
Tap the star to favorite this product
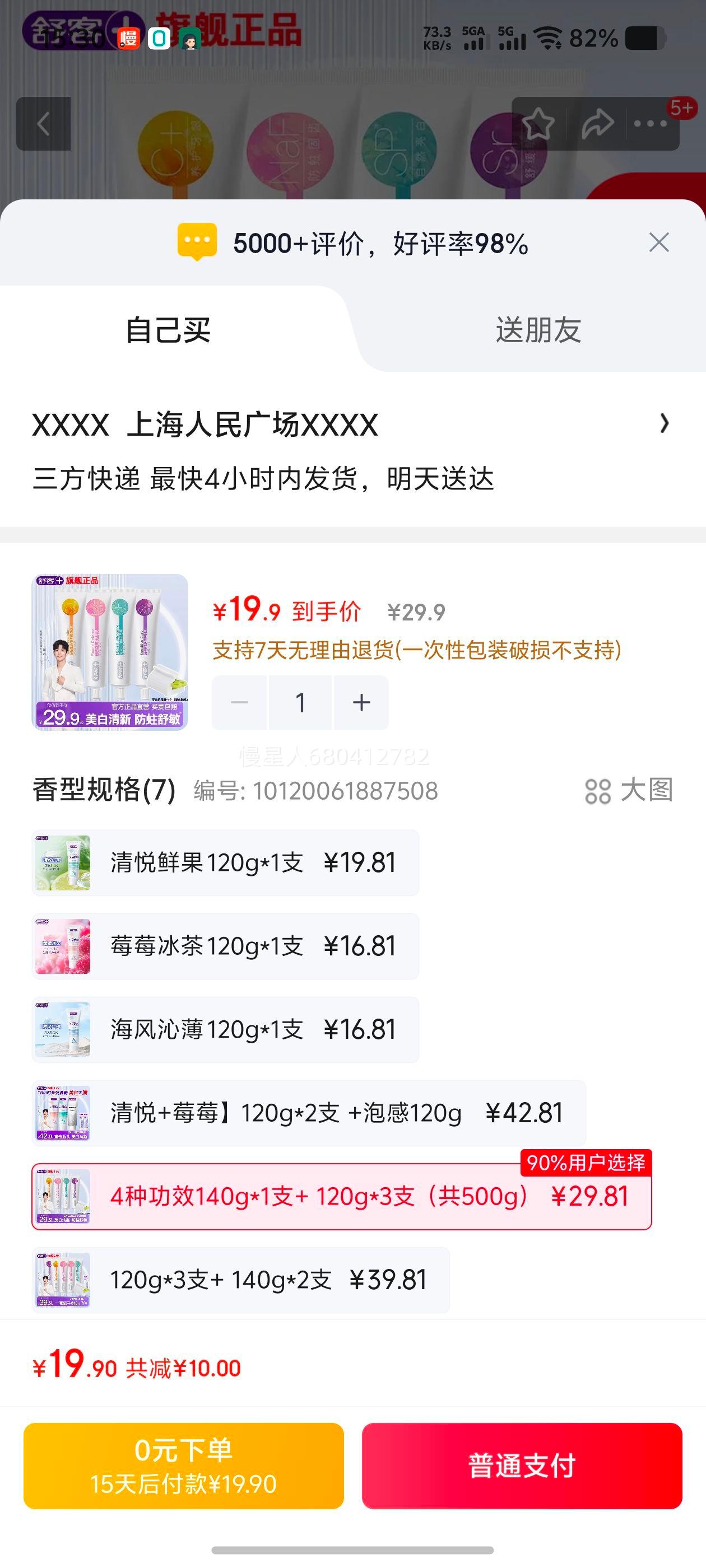click(540, 123)
